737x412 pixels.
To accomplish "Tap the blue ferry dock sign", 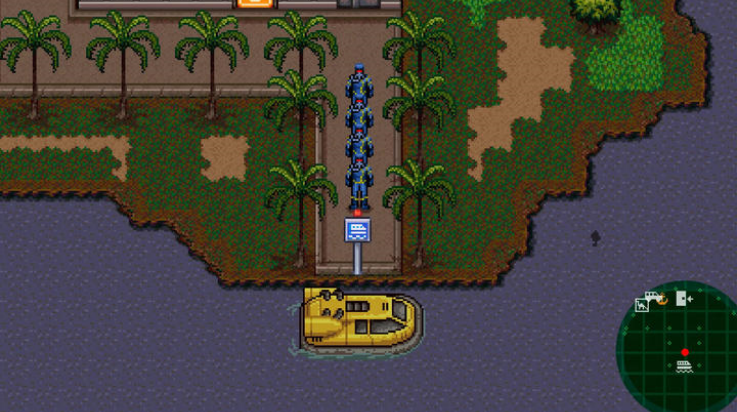I will point(358,230).
